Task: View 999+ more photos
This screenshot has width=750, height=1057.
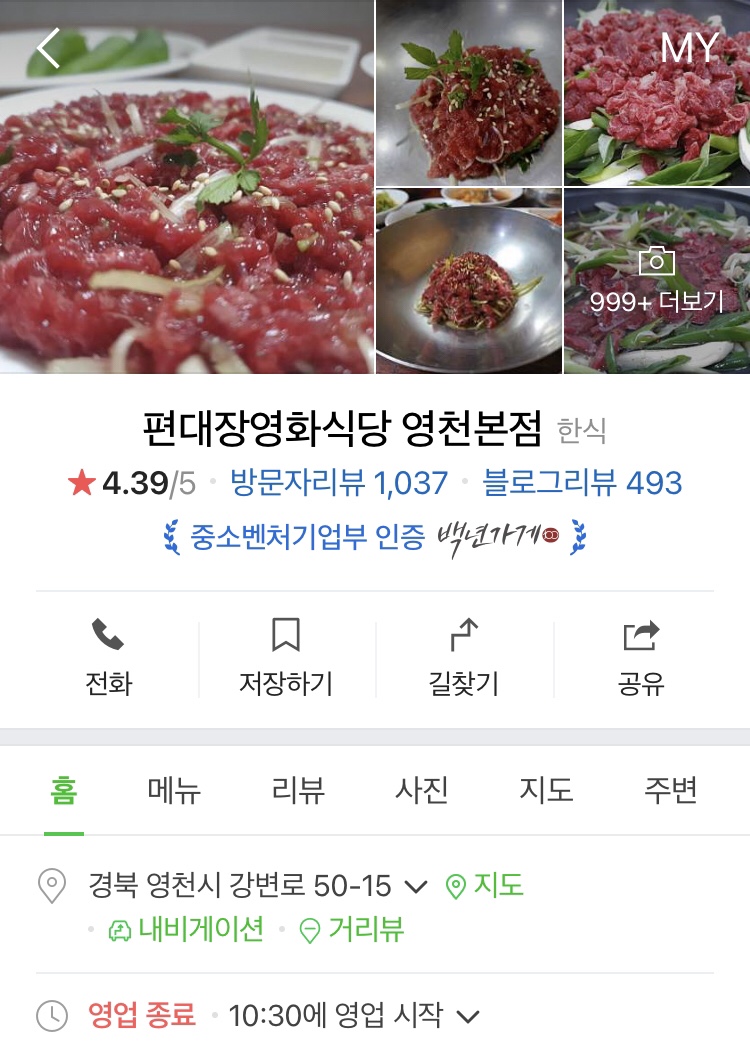Action: tap(656, 282)
